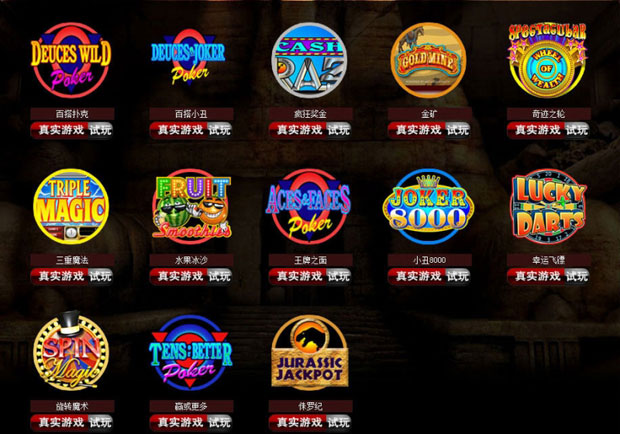The width and height of the screenshot is (620, 434).
Task: Play 真实游戏 for 旋转魔术
Action: click(59, 422)
